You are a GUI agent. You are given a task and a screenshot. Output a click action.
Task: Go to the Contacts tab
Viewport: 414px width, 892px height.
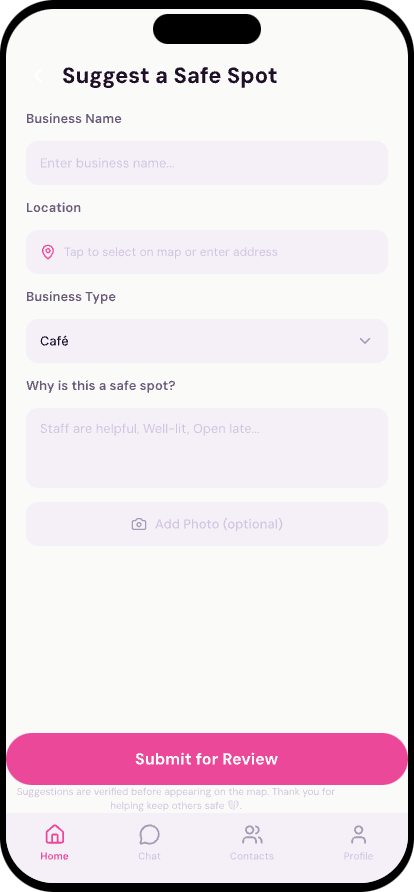point(252,842)
